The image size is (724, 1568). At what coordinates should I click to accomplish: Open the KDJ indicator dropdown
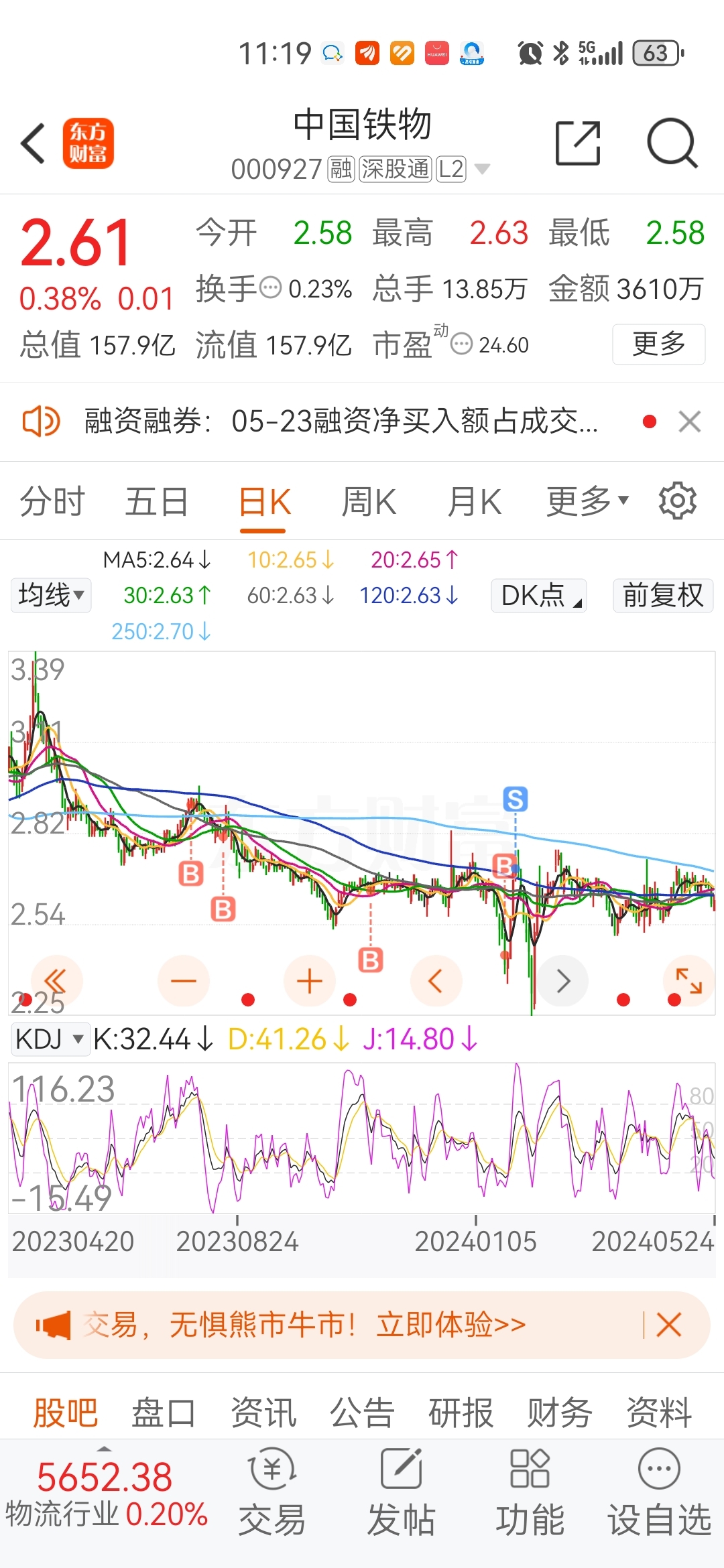[x=50, y=1039]
